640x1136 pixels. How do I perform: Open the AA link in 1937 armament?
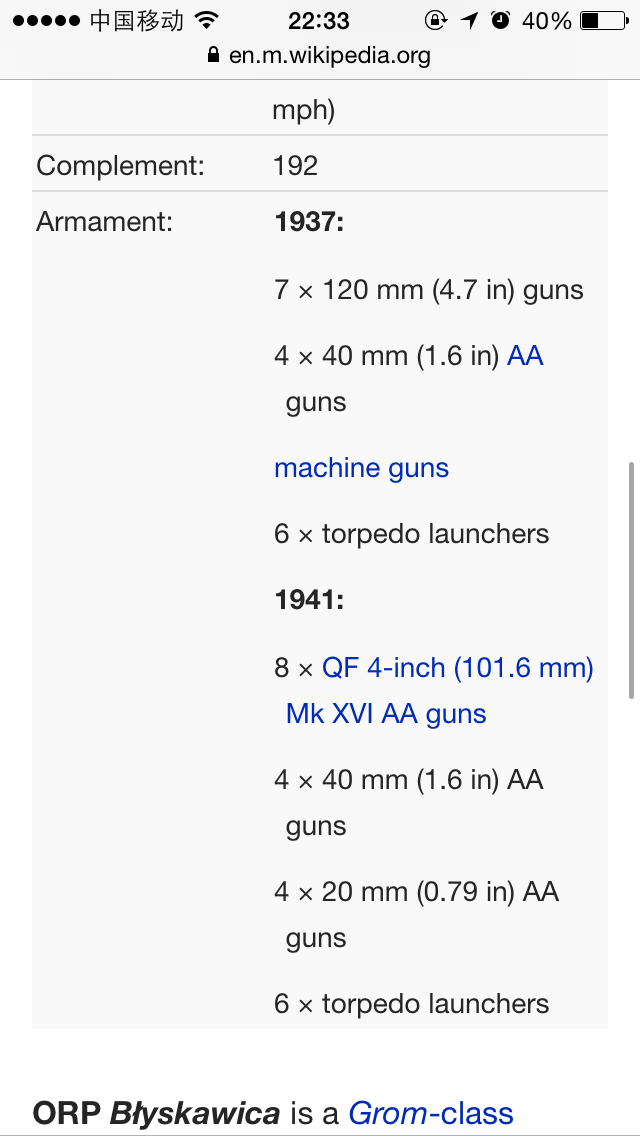(525, 356)
